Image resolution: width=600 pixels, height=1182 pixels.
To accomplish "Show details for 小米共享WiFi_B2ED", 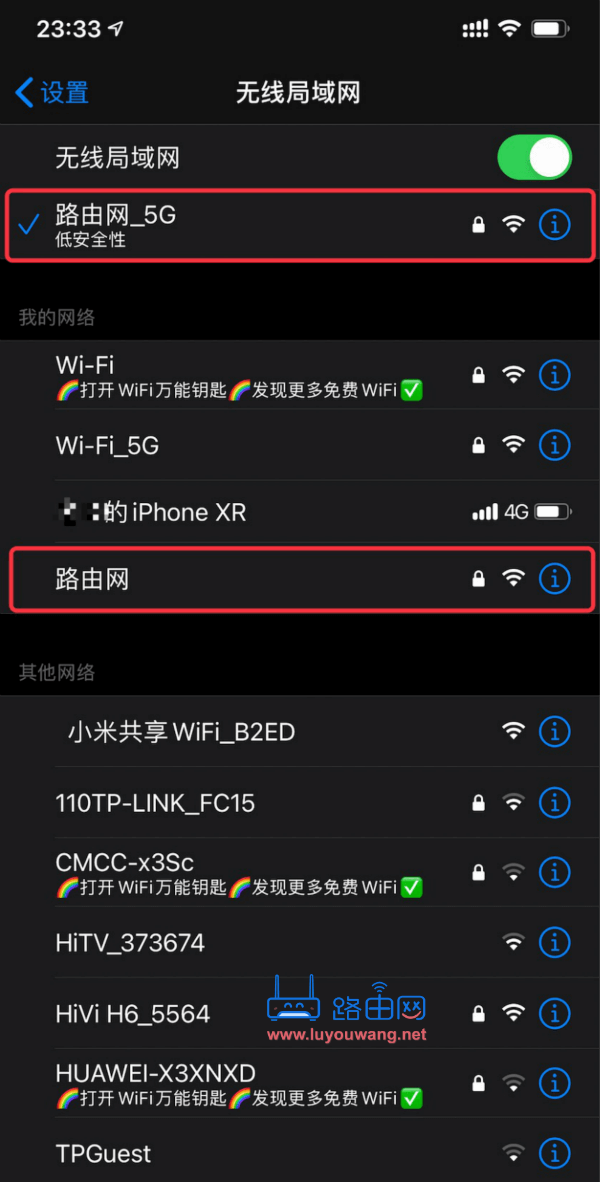I will tap(554, 732).
